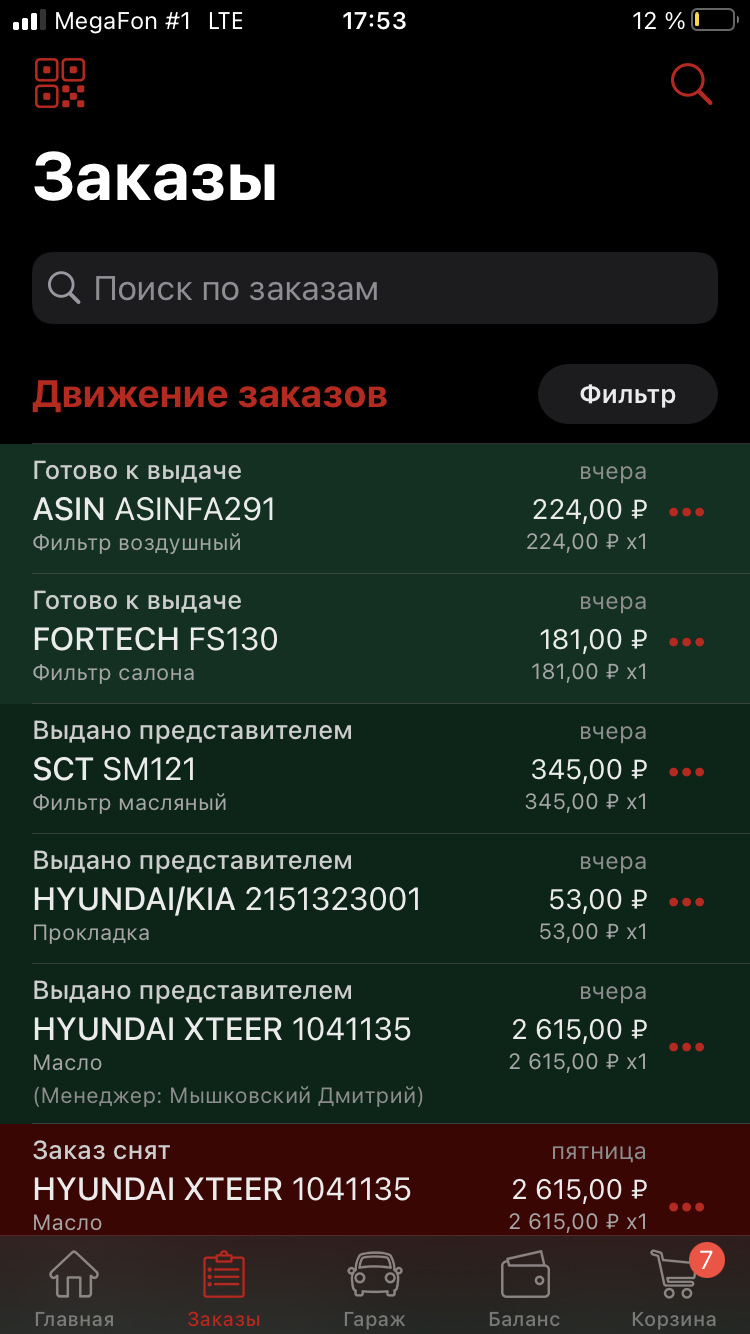The height and width of the screenshot is (1334, 750).
Task: Open the Корзина cart tab
Action: click(x=676, y=1288)
